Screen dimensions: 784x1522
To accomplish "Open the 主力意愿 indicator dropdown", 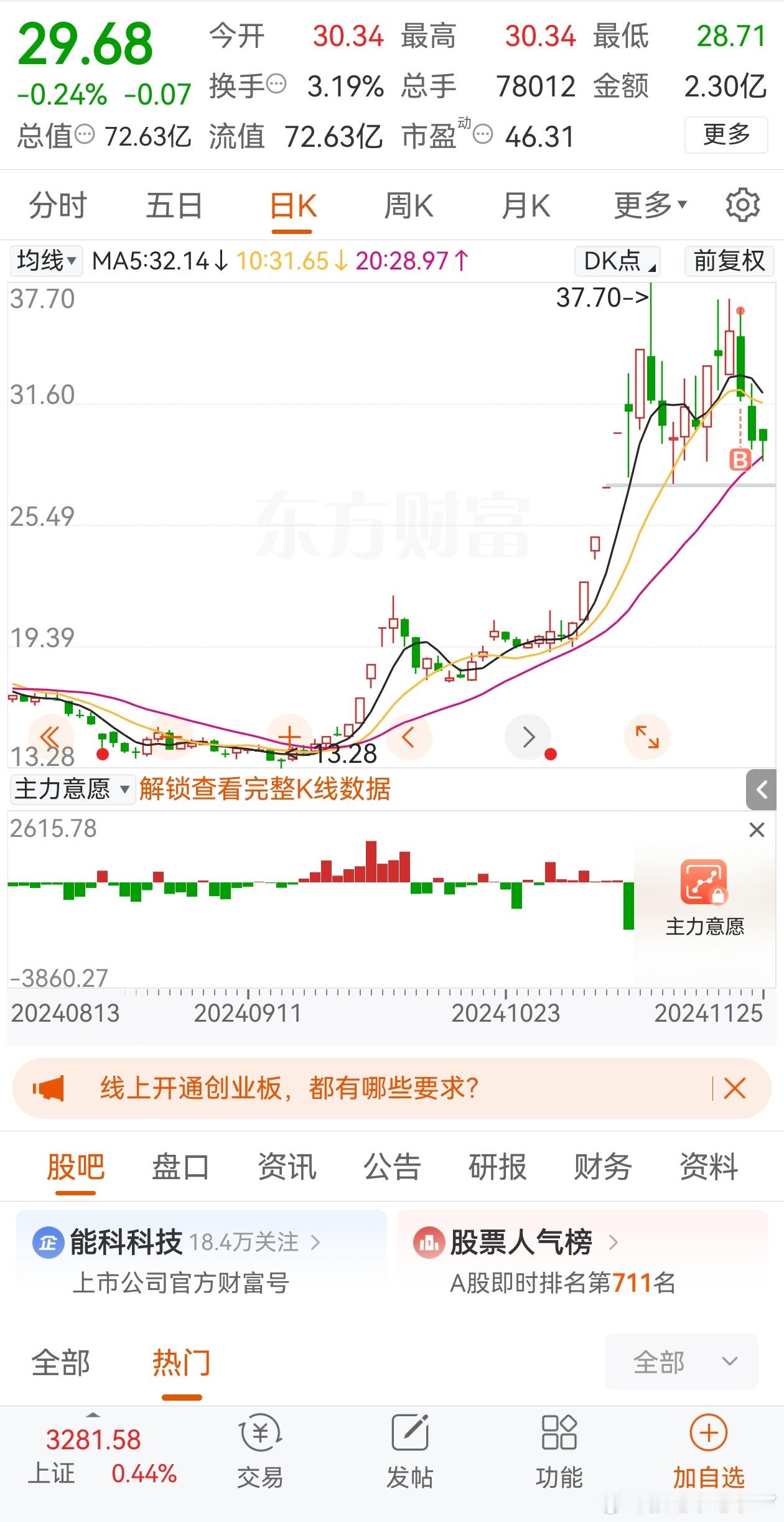I will pos(72,789).
